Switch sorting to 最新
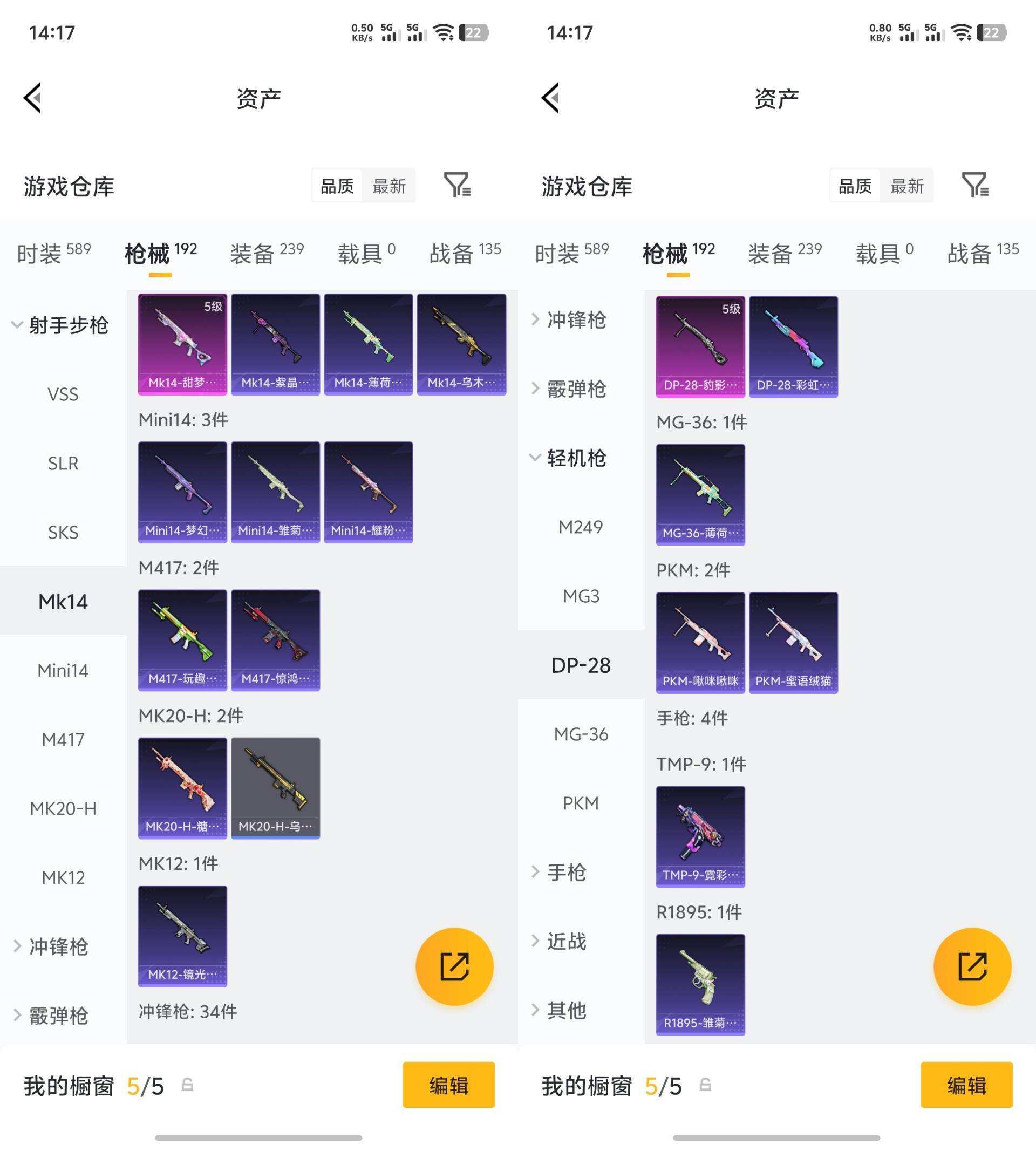Viewport: 1036px width, 1151px height. [x=390, y=185]
